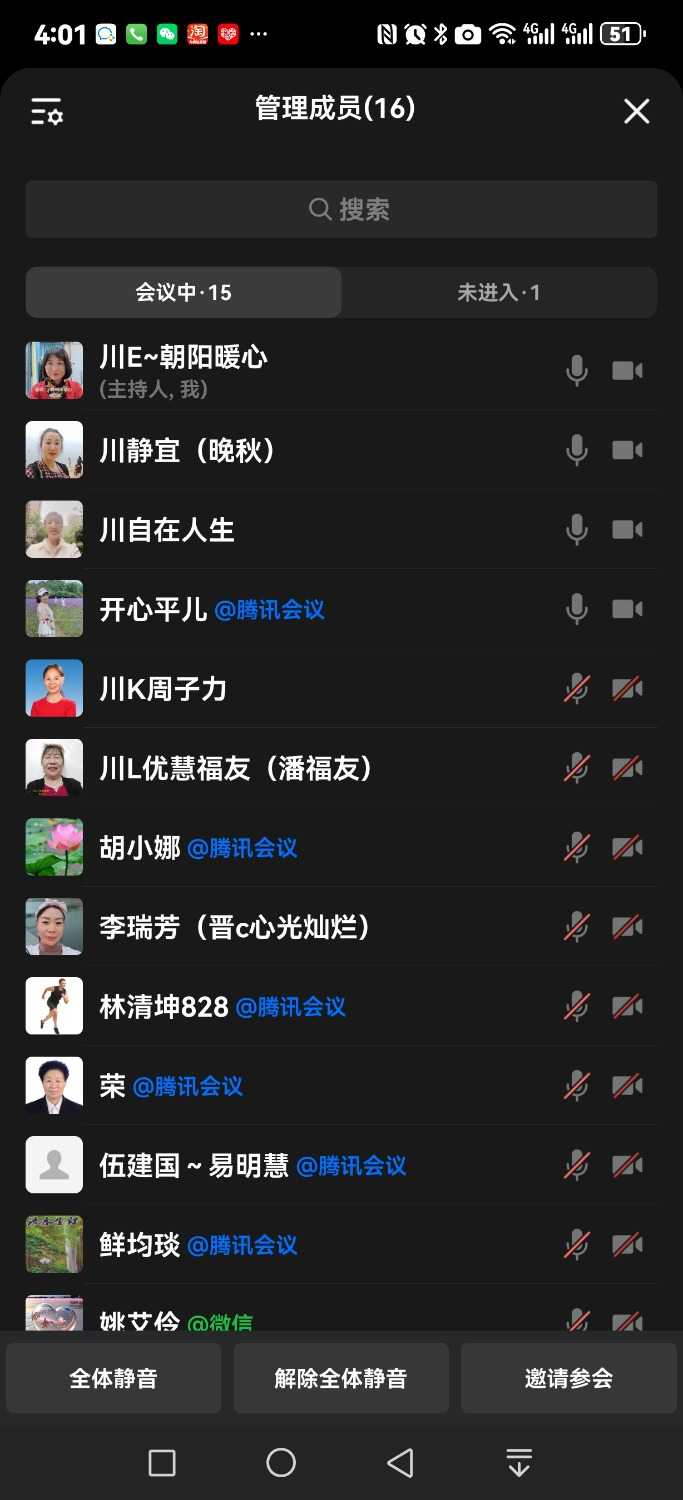The width and height of the screenshot is (683, 1500).
Task: Unmute the microphone of 荣
Action: [x=577, y=1086]
